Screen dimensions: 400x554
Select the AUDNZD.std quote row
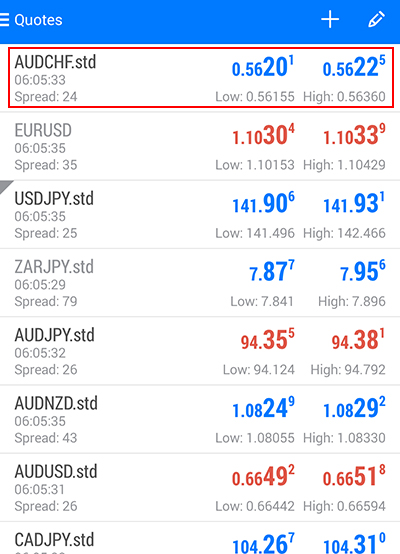[x=200, y=419]
